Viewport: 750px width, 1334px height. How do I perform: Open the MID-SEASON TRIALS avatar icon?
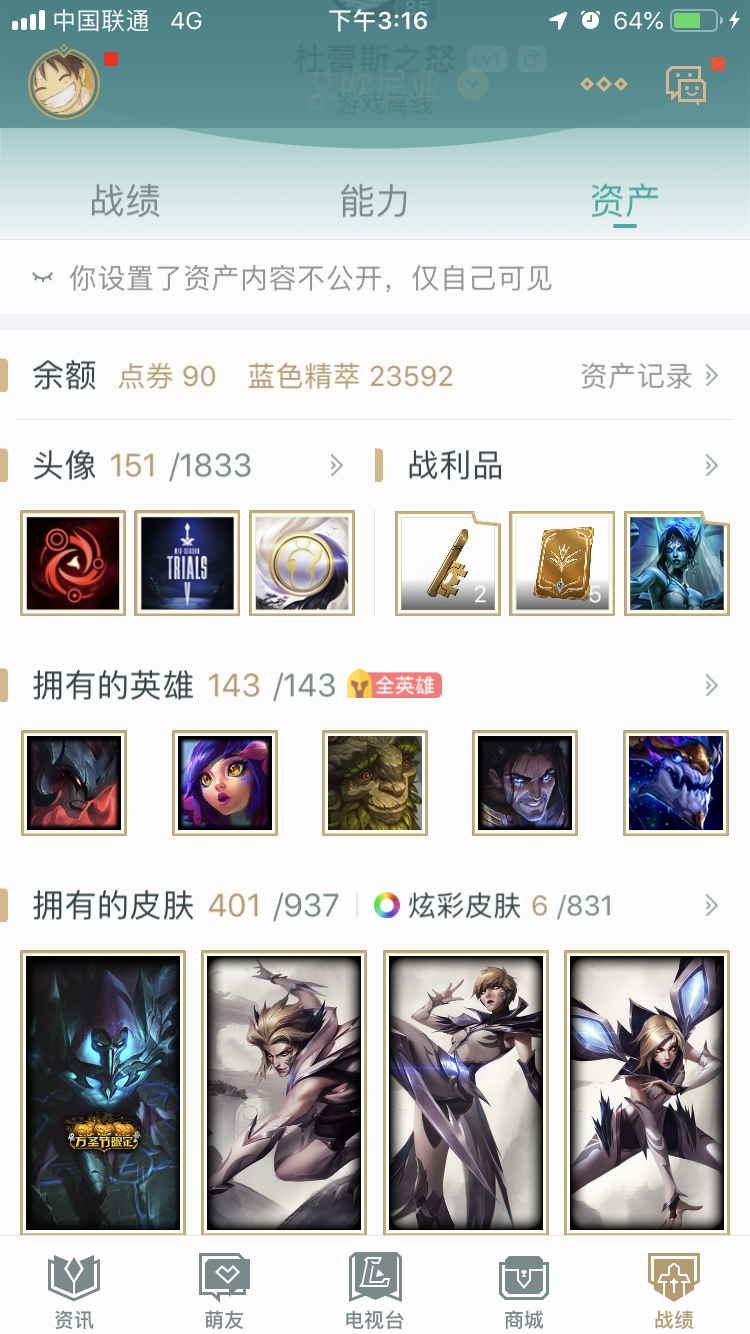pyautogui.click(x=187, y=563)
